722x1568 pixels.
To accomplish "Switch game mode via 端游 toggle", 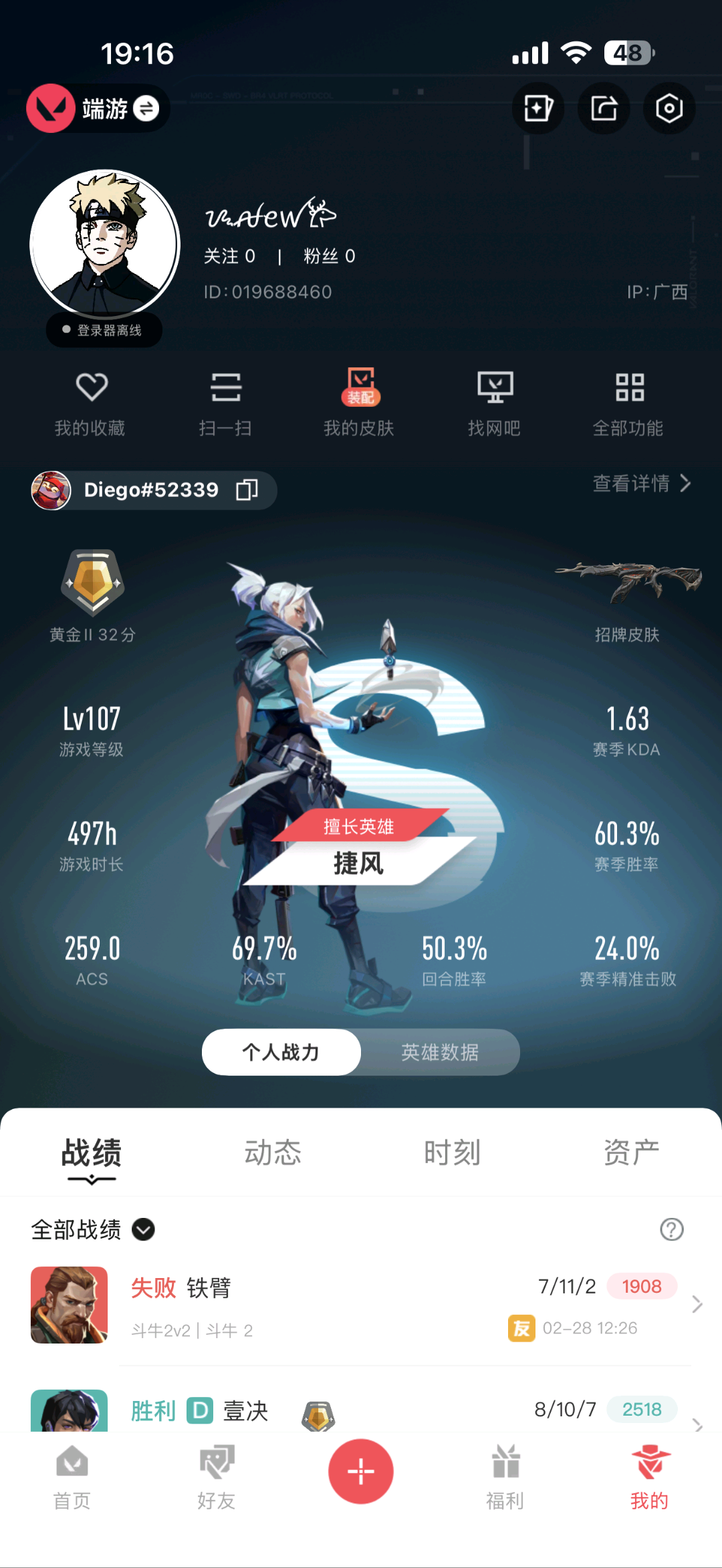I will [145, 108].
